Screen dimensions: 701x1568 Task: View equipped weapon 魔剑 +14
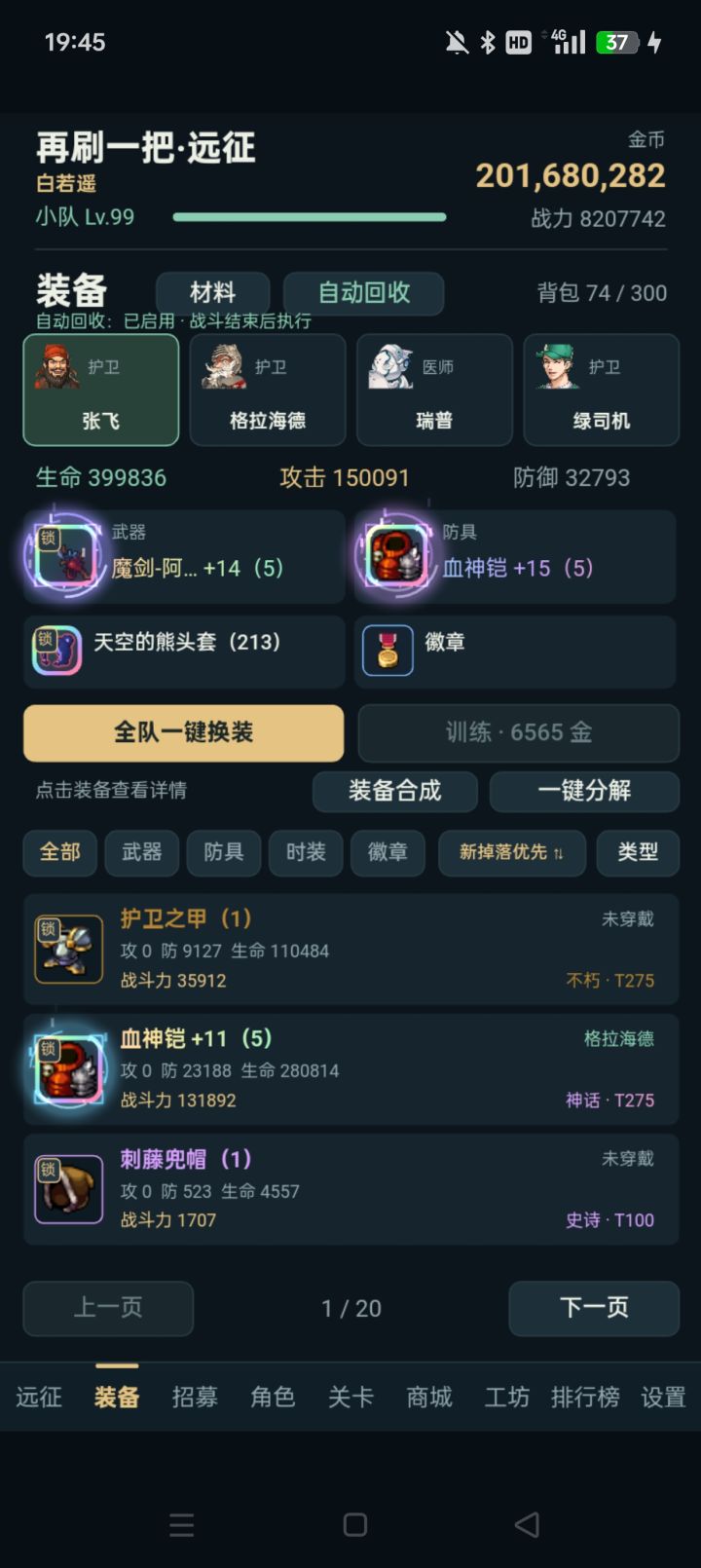tap(184, 556)
